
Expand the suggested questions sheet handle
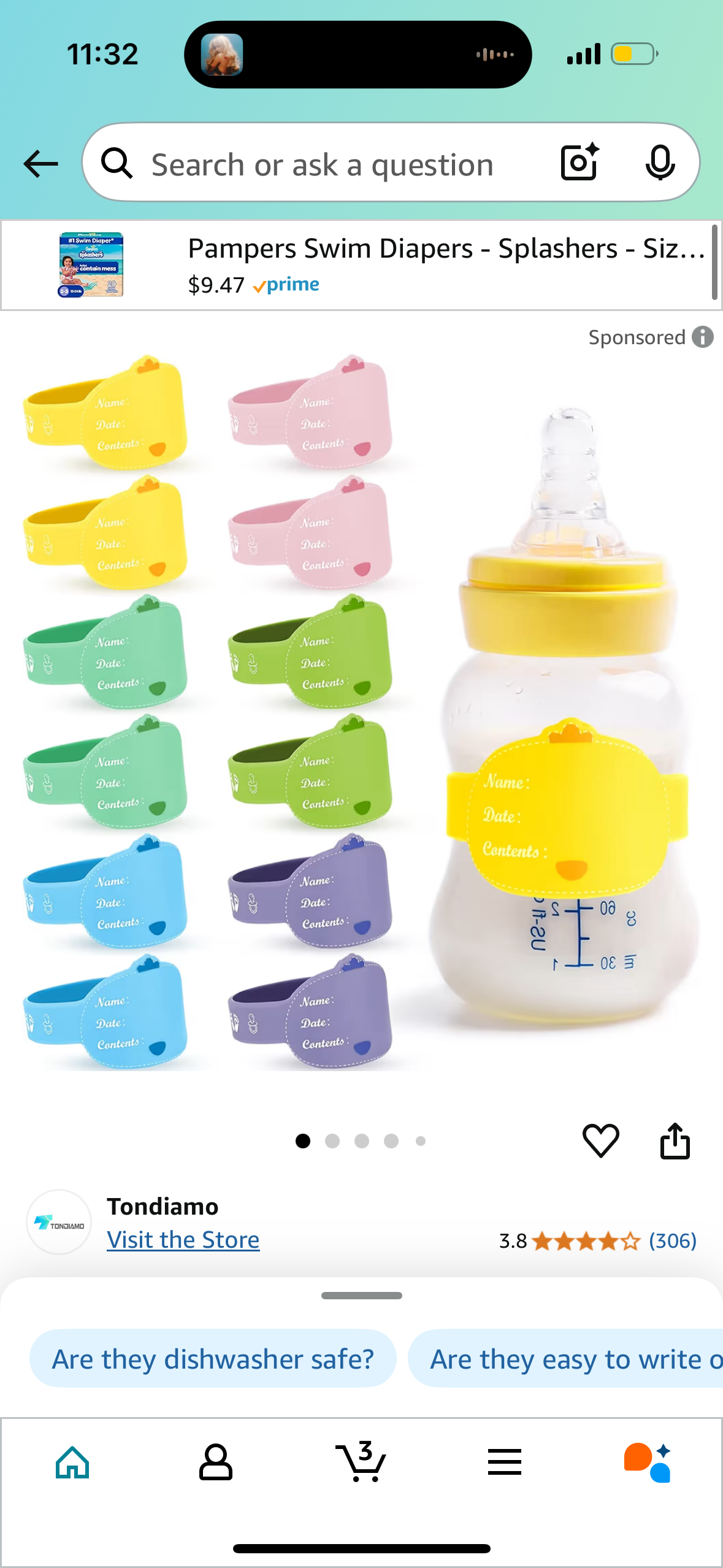[361, 1296]
